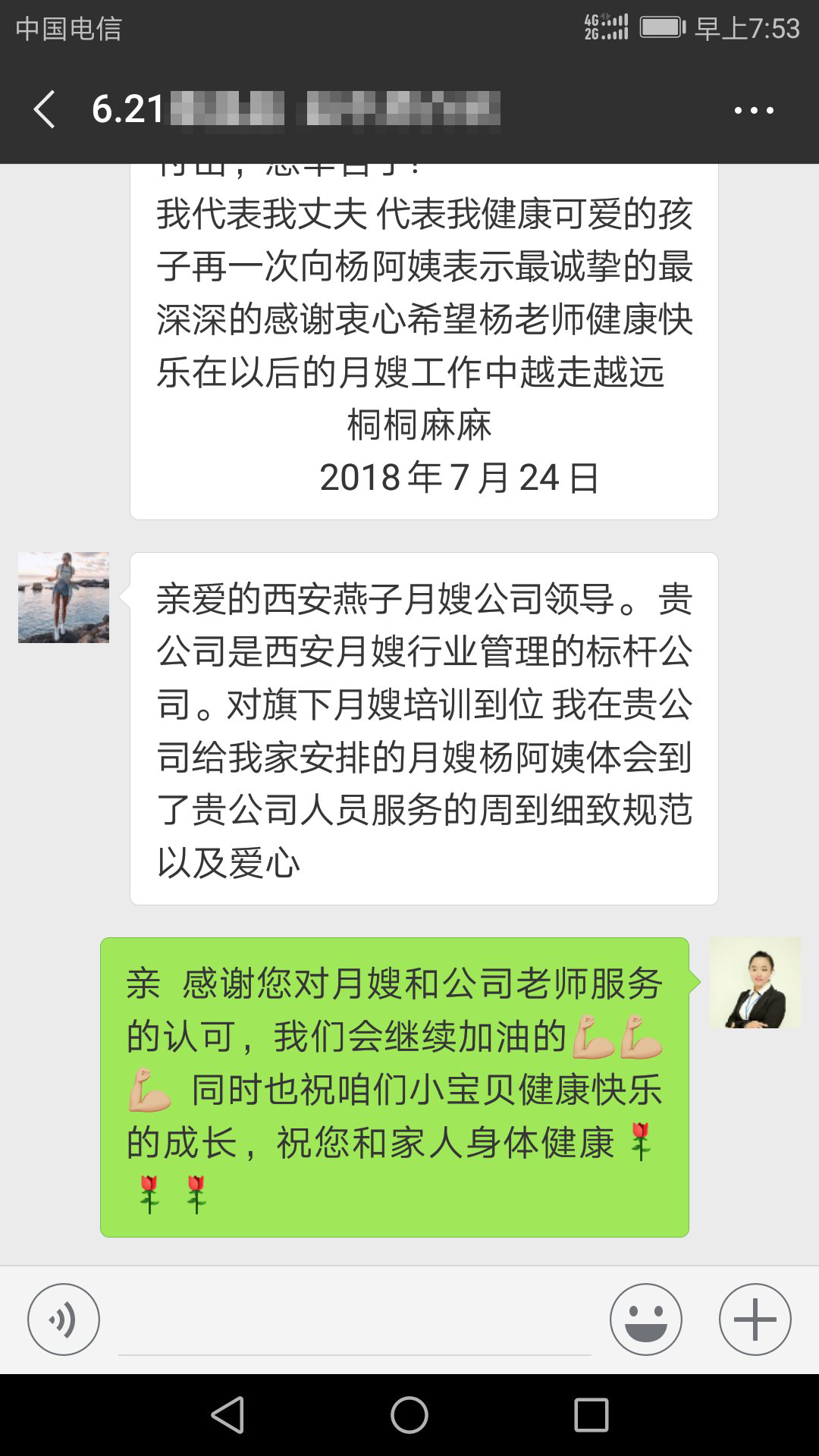
Task: Tap the message text input field
Action: tap(354, 1323)
